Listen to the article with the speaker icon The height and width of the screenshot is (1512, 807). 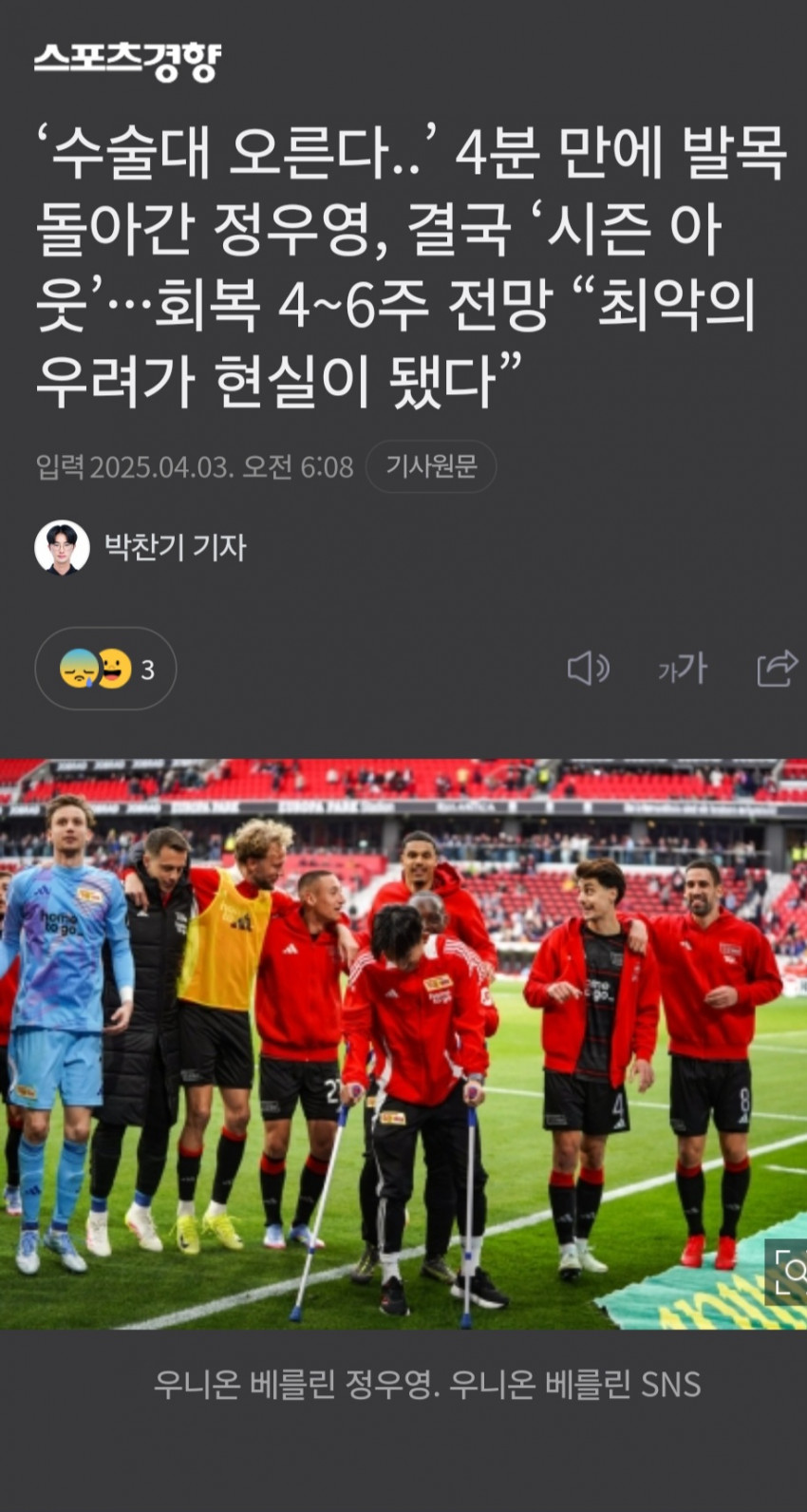pyautogui.click(x=588, y=669)
